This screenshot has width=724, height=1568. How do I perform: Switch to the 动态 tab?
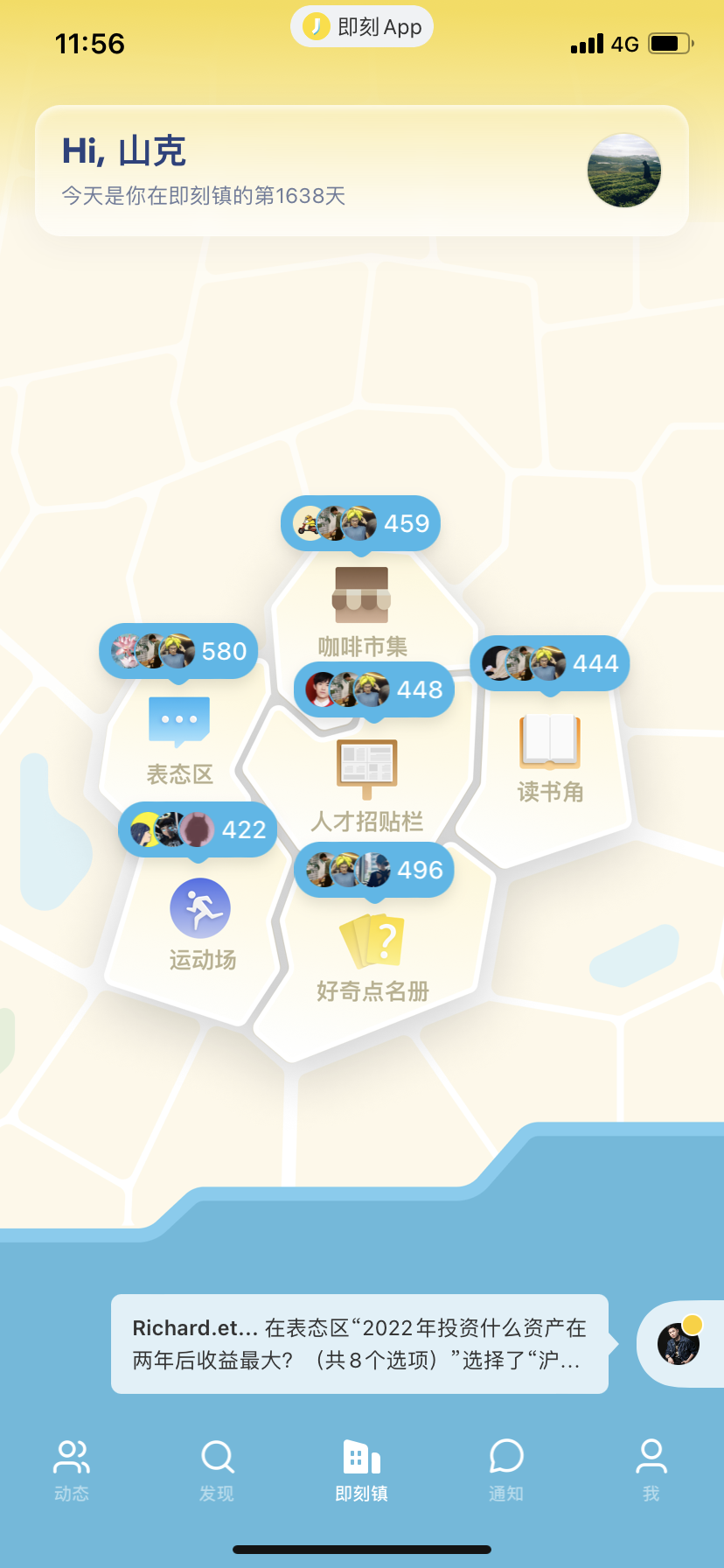pos(72,1470)
